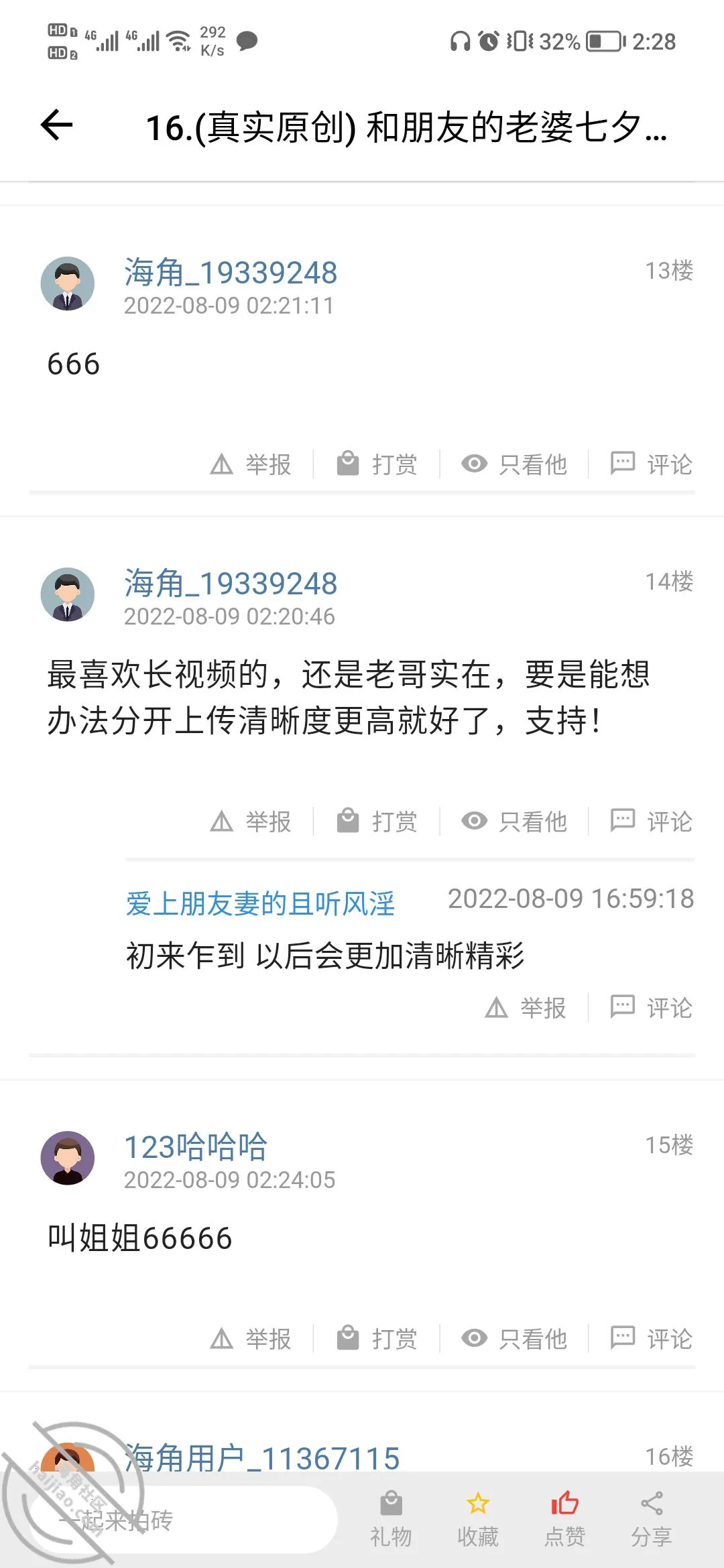The height and width of the screenshot is (1568, 724).
Task: Tip the 13楼 commenter via 打赏
Action: pos(377,464)
